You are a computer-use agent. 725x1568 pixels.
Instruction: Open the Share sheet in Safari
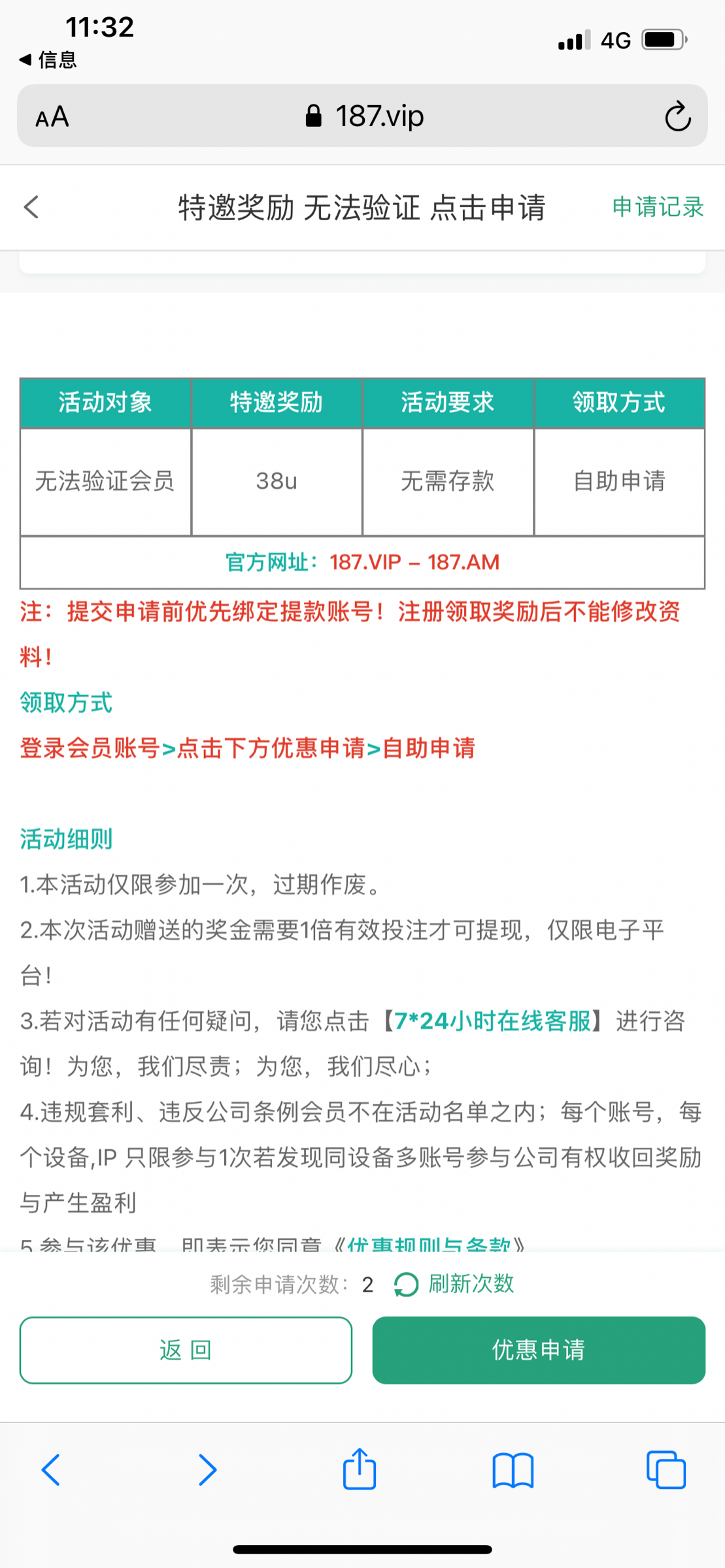[x=358, y=1470]
